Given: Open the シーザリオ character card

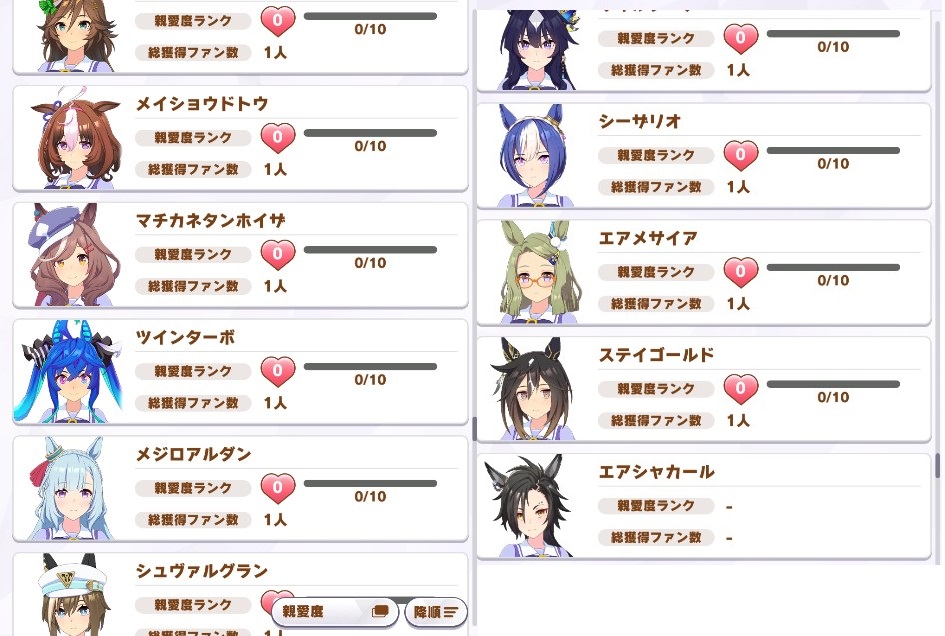Looking at the screenshot, I should click(x=705, y=155).
